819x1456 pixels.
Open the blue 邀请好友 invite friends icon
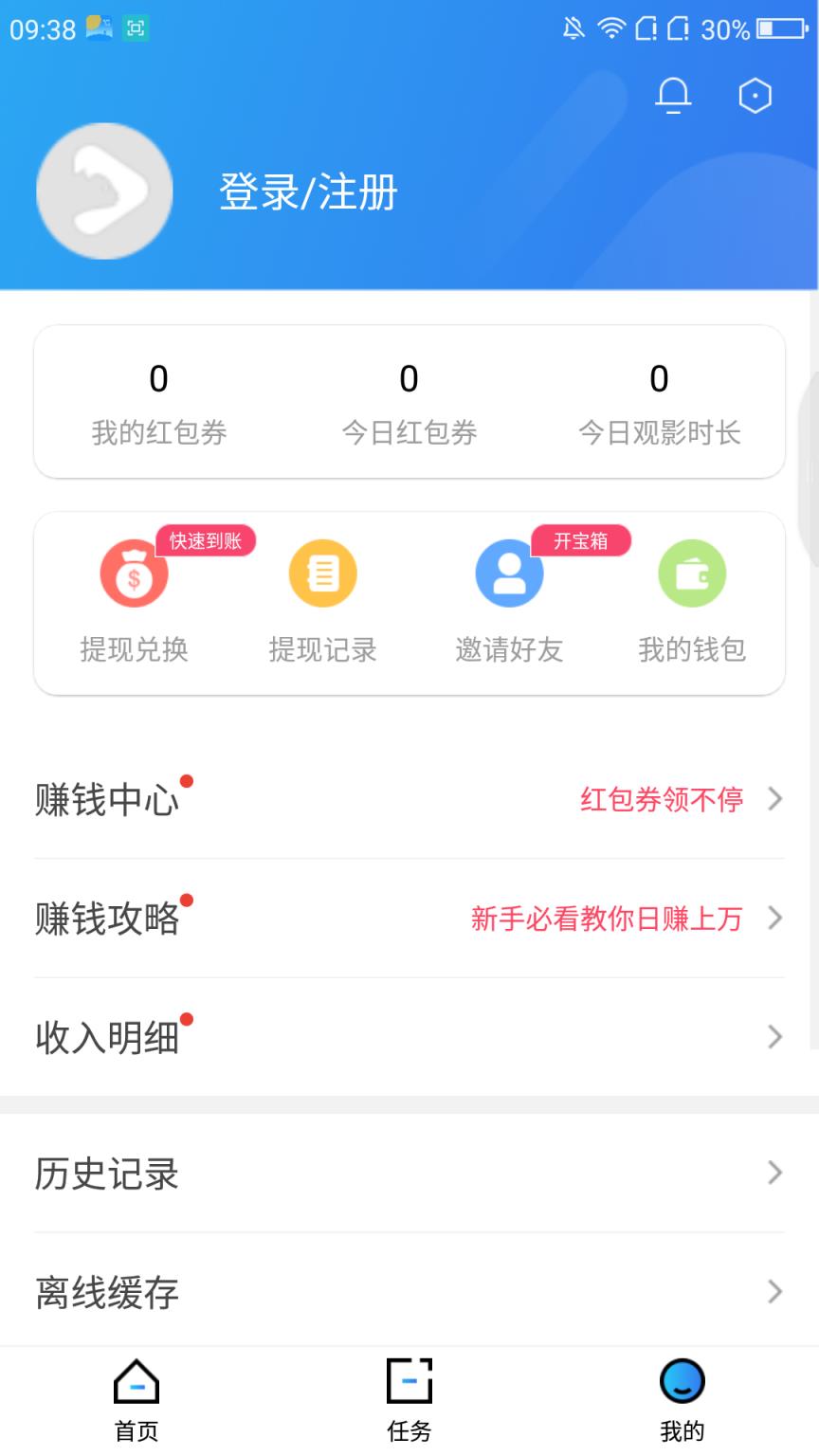tap(509, 573)
